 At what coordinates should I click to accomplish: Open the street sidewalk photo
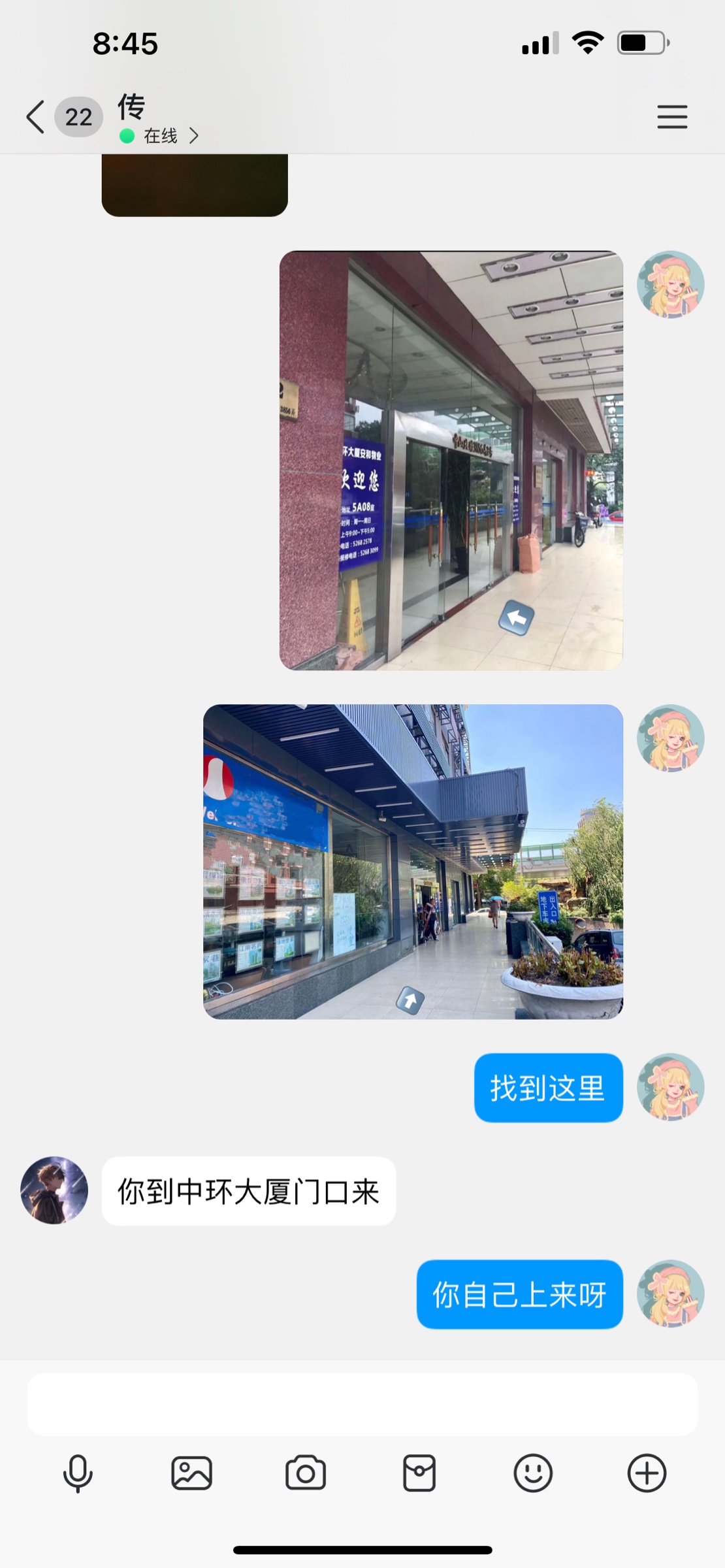point(413,861)
